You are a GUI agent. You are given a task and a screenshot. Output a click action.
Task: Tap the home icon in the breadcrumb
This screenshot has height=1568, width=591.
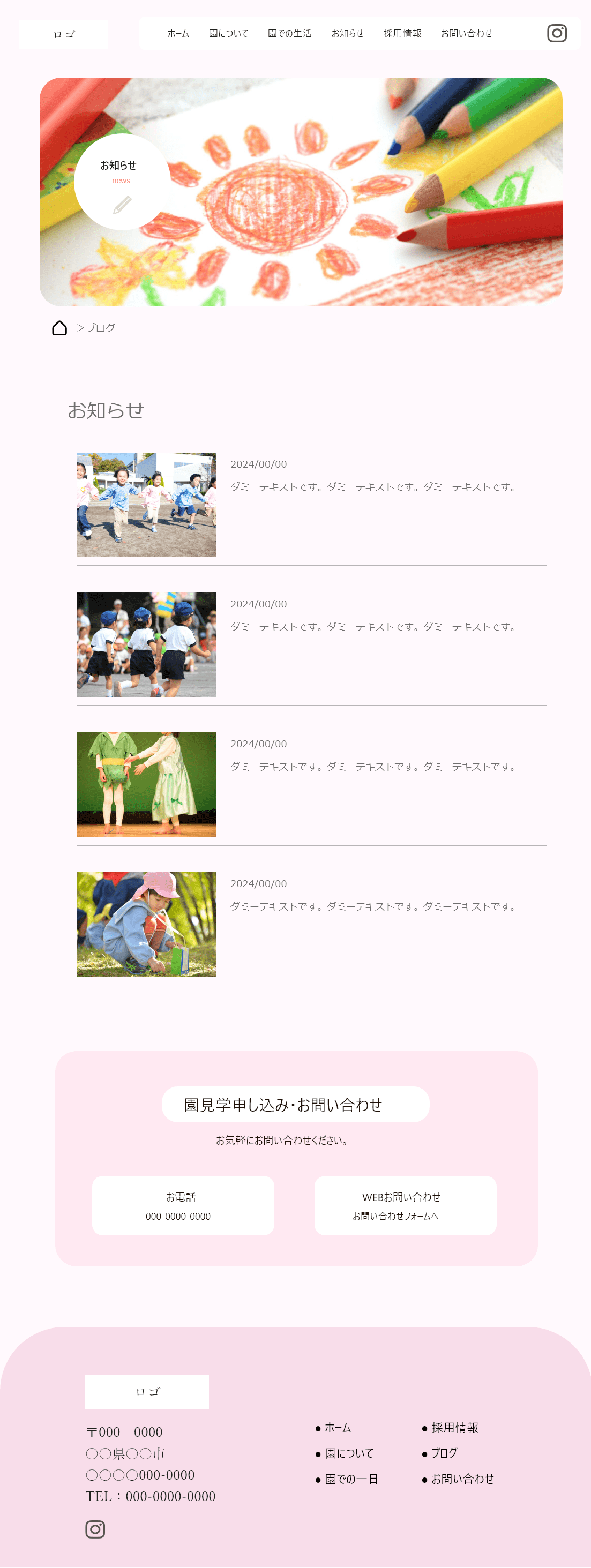pyautogui.click(x=59, y=328)
